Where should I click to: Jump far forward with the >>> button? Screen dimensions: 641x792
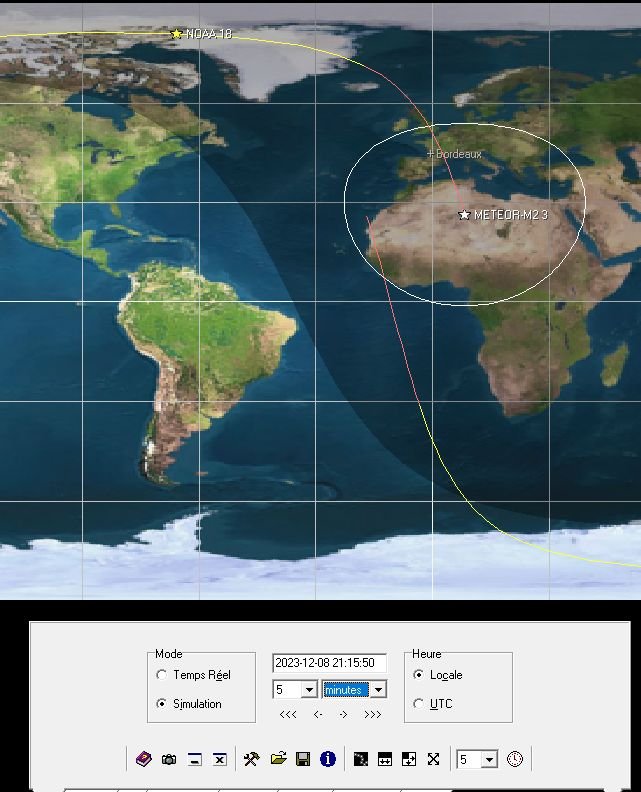click(x=372, y=715)
